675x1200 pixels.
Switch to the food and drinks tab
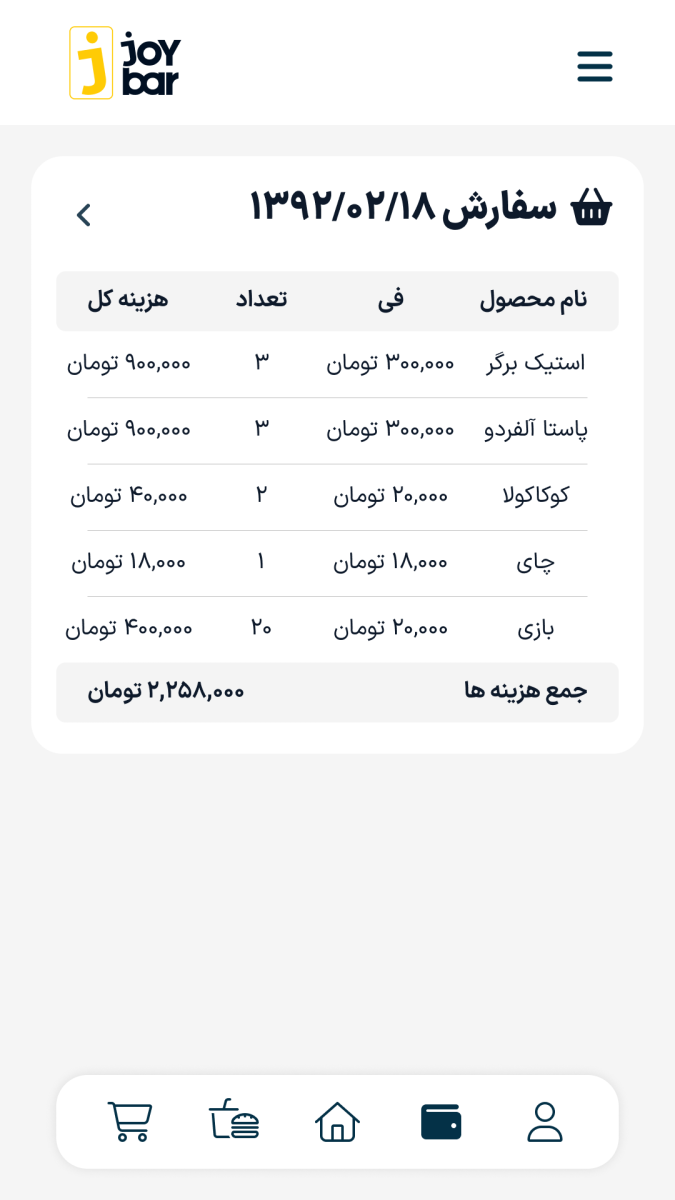[234, 1121]
